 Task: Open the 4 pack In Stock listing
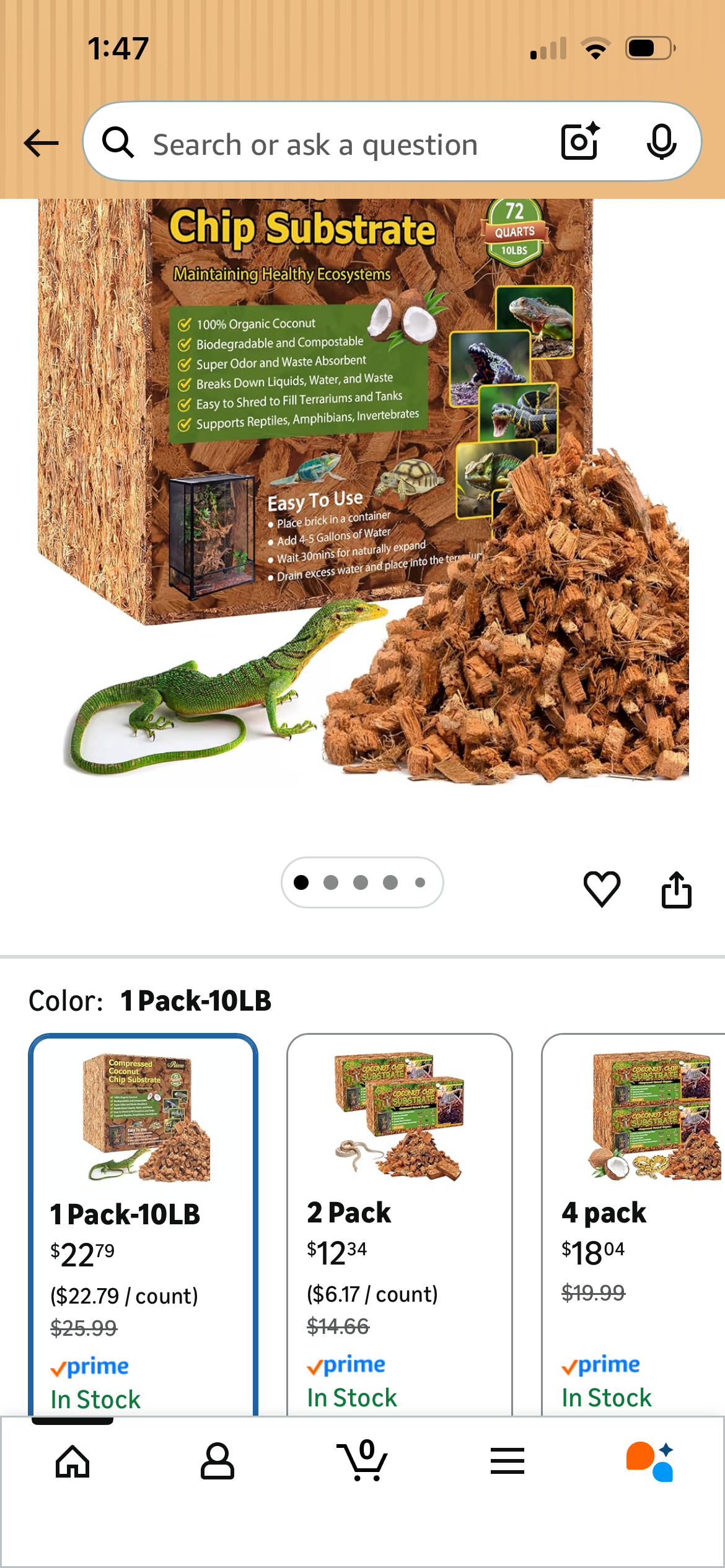(x=605, y=1397)
